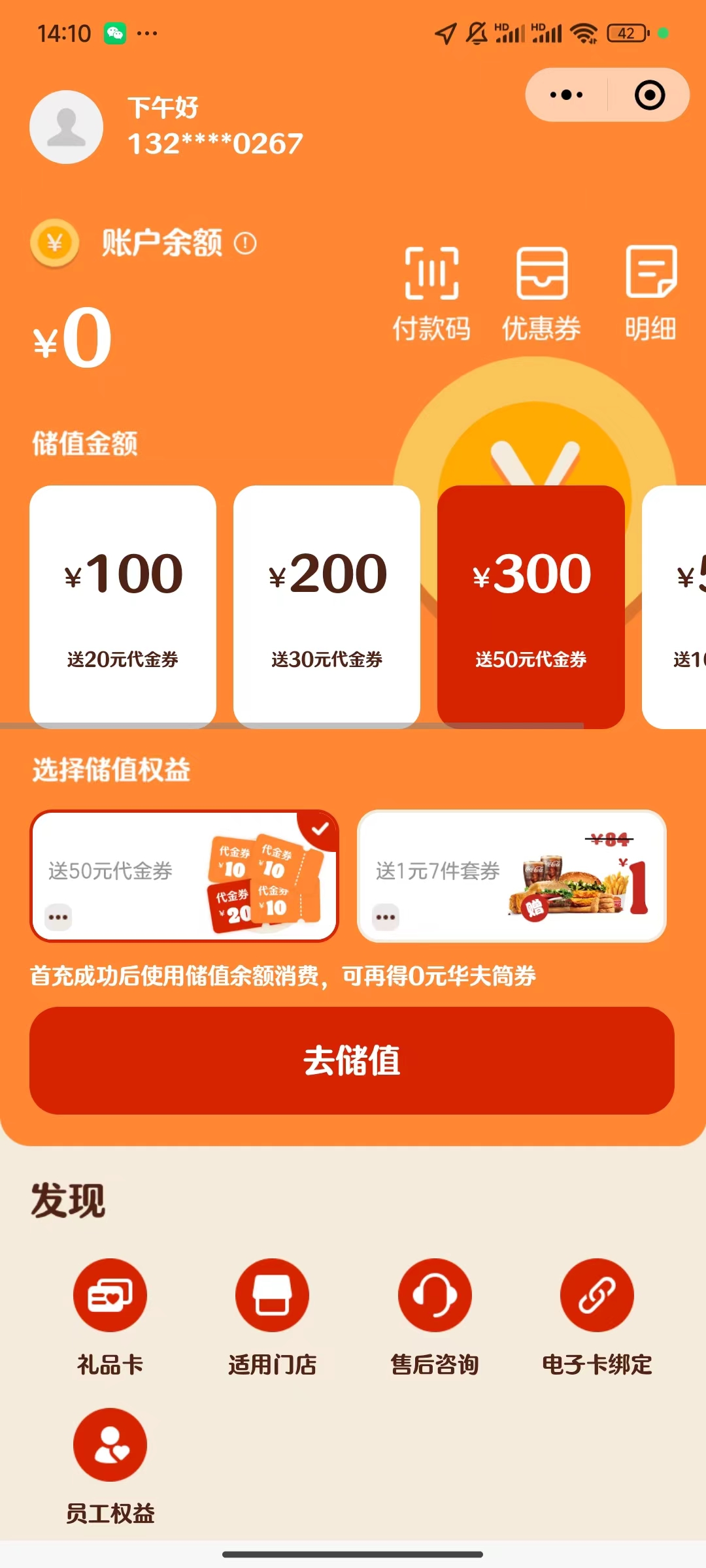This screenshot has height=1568, width=706.
Task: Open account balance info icon
Action: pos(245,244)
